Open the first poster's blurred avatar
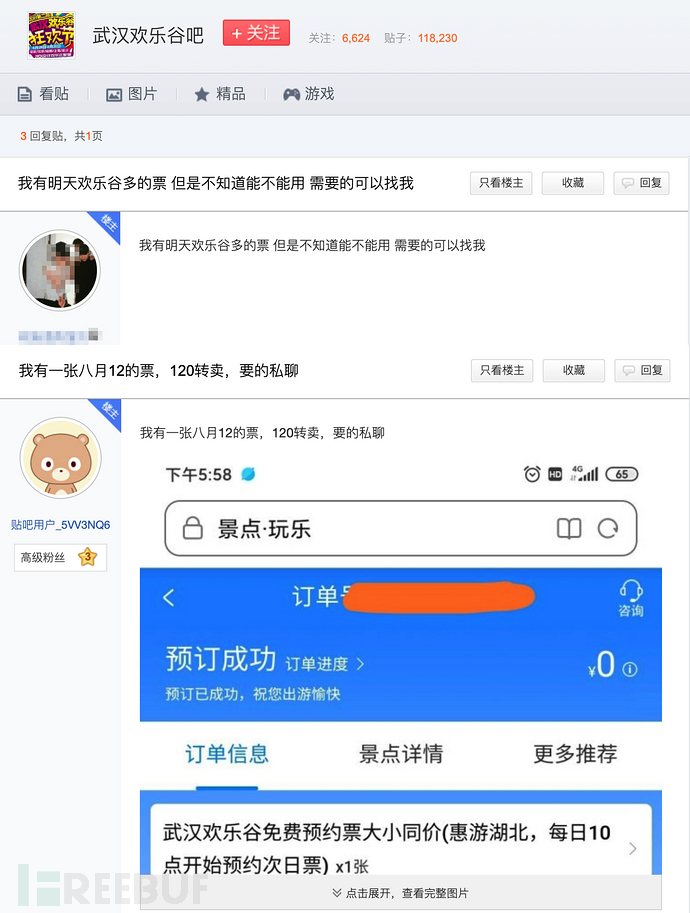Viewport: 690px width, 913px height. (60, 270)
